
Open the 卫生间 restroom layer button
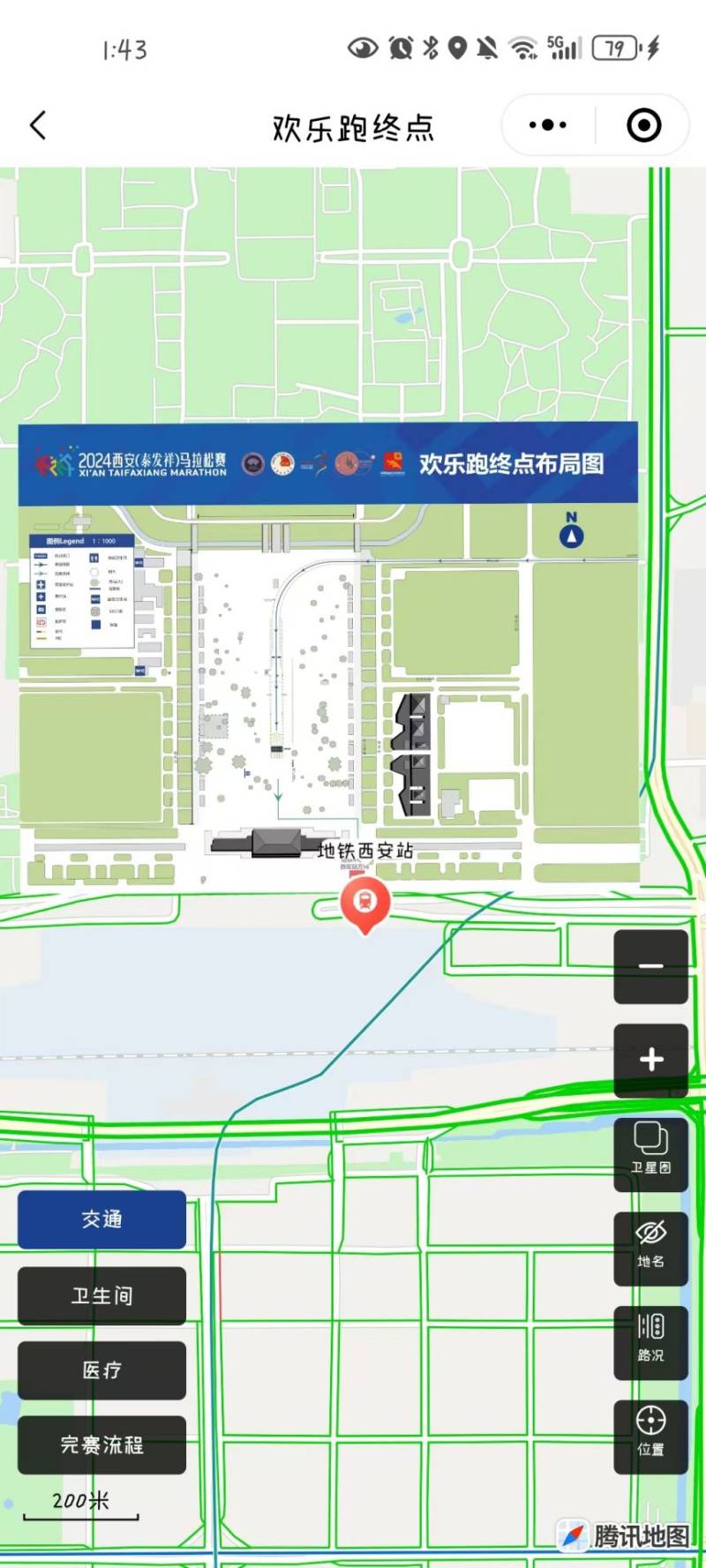[101, 1294]
